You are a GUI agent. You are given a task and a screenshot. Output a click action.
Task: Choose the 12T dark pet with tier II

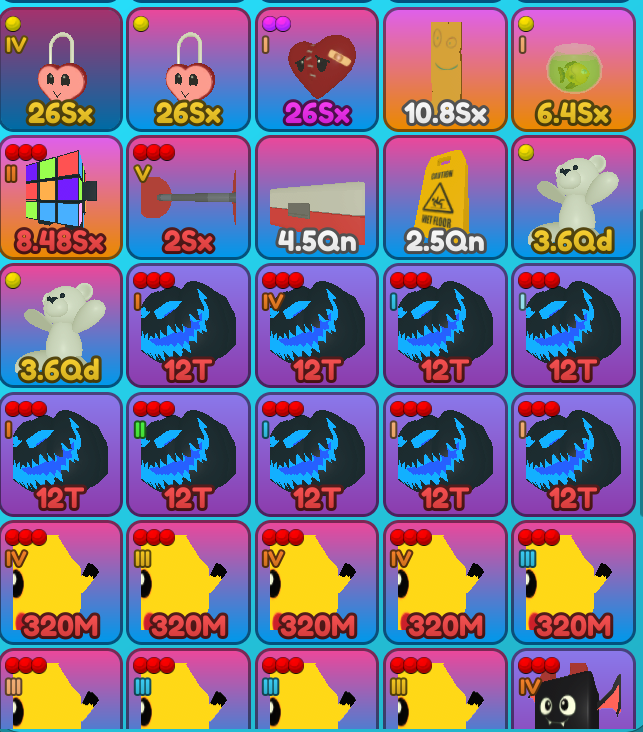click(188, 453)
